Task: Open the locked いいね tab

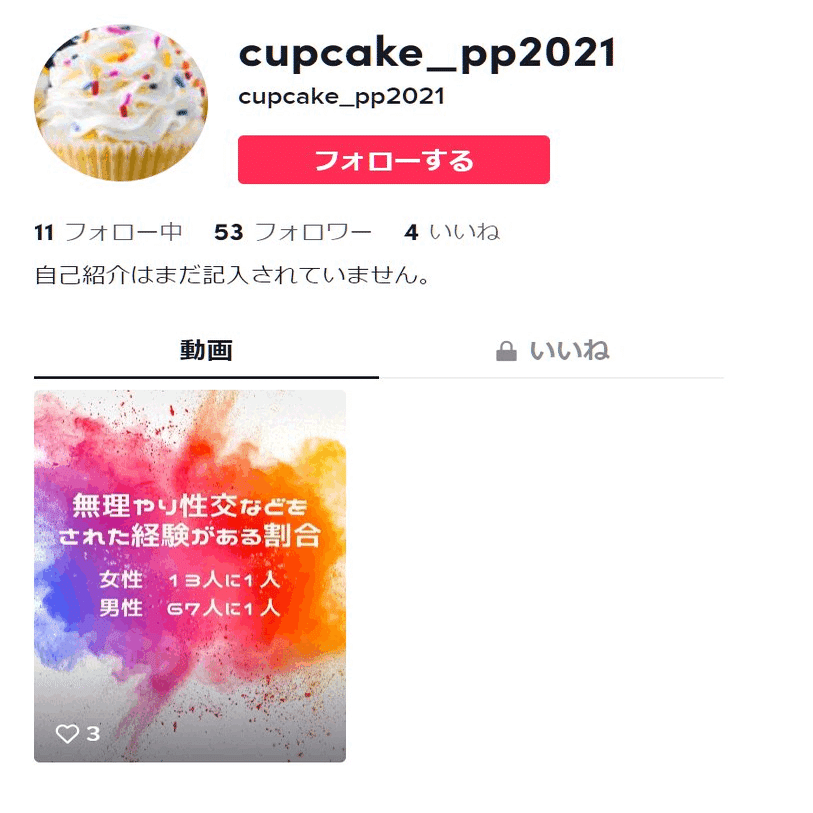Action: click(x=552, y=351)
